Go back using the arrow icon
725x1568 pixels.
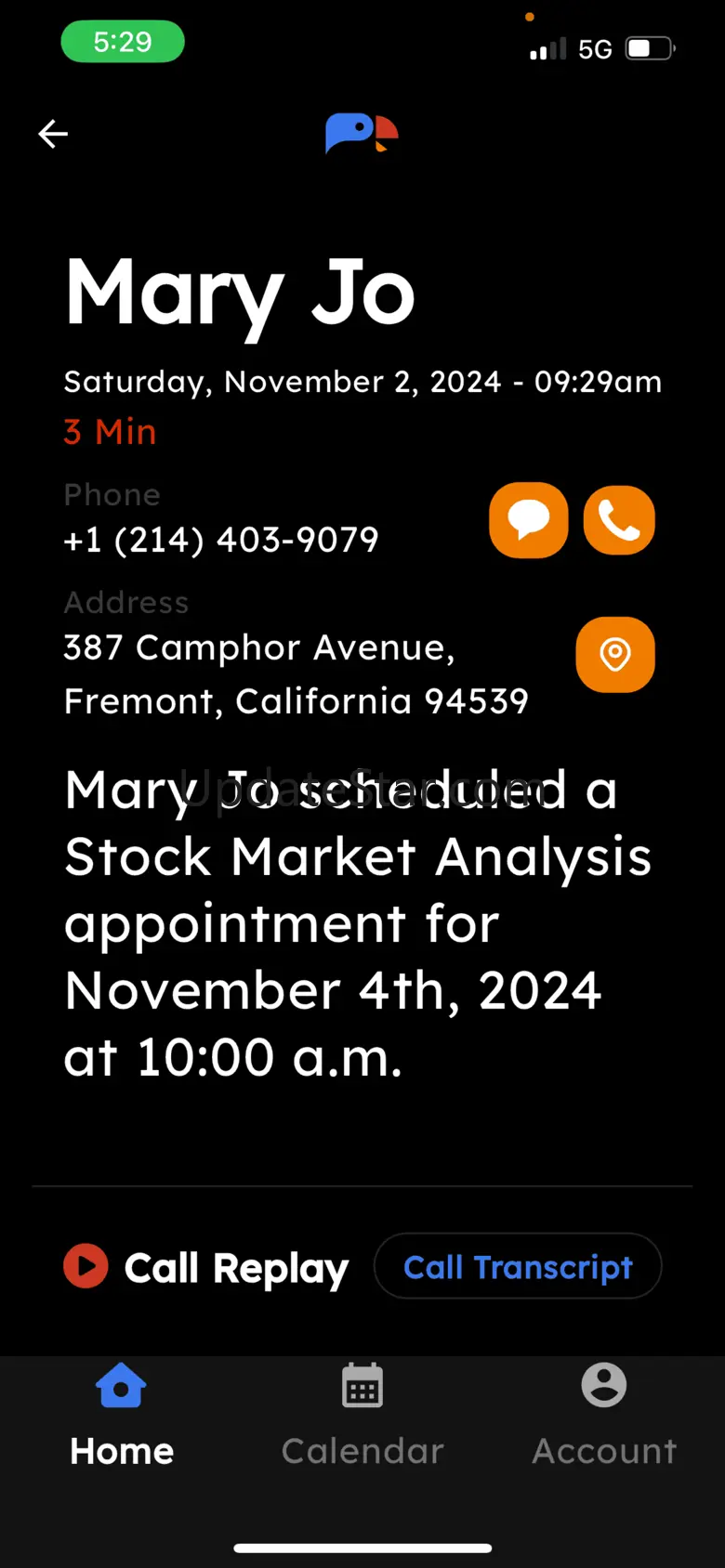pos(53,135)
